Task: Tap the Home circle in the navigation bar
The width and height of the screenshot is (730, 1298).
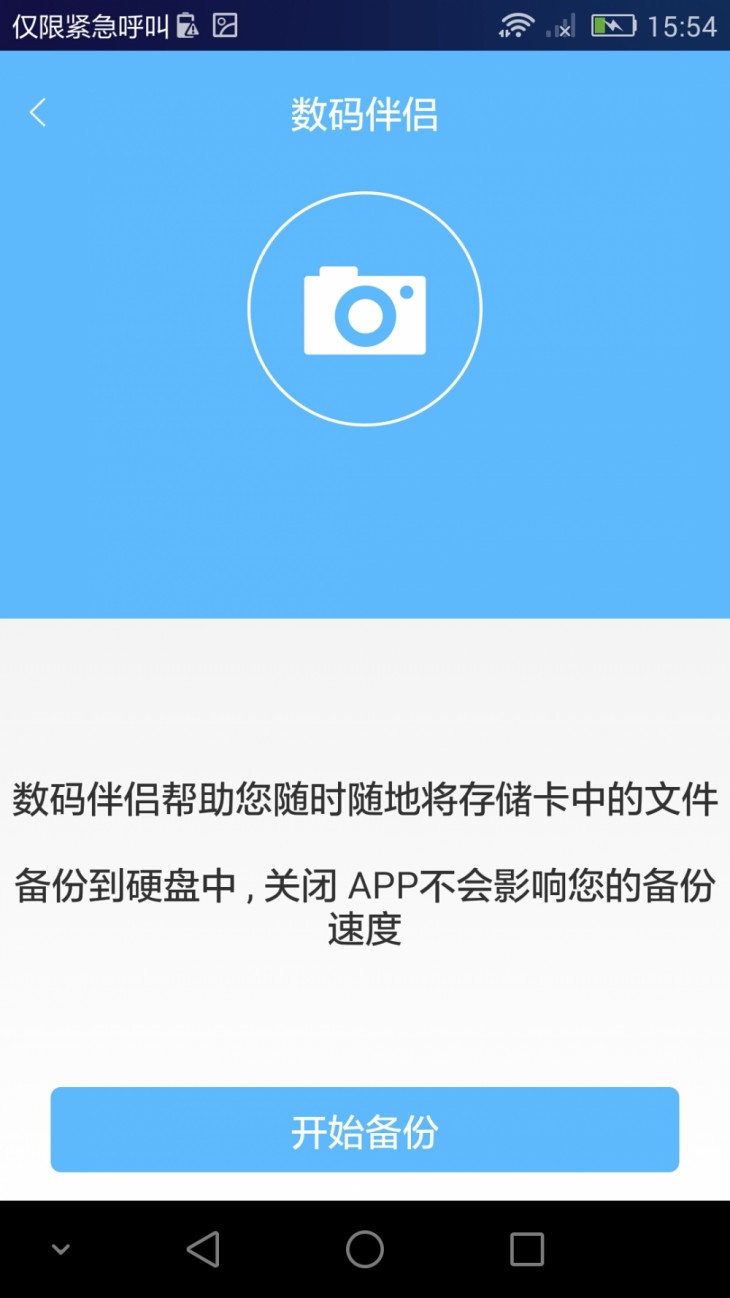Action: coord(364,1248)
